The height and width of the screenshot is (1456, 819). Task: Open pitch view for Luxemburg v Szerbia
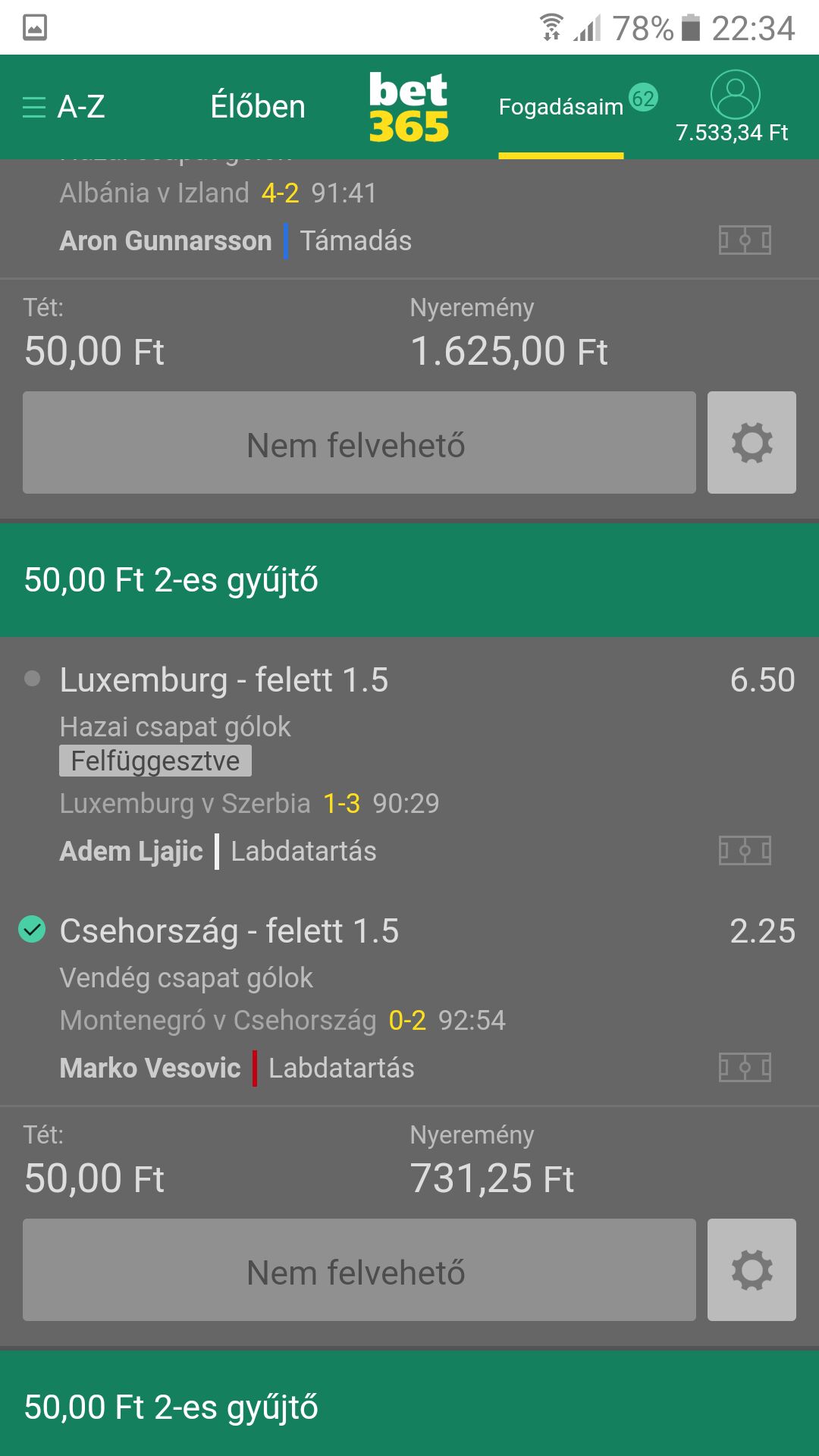click(x=745, y=851)
